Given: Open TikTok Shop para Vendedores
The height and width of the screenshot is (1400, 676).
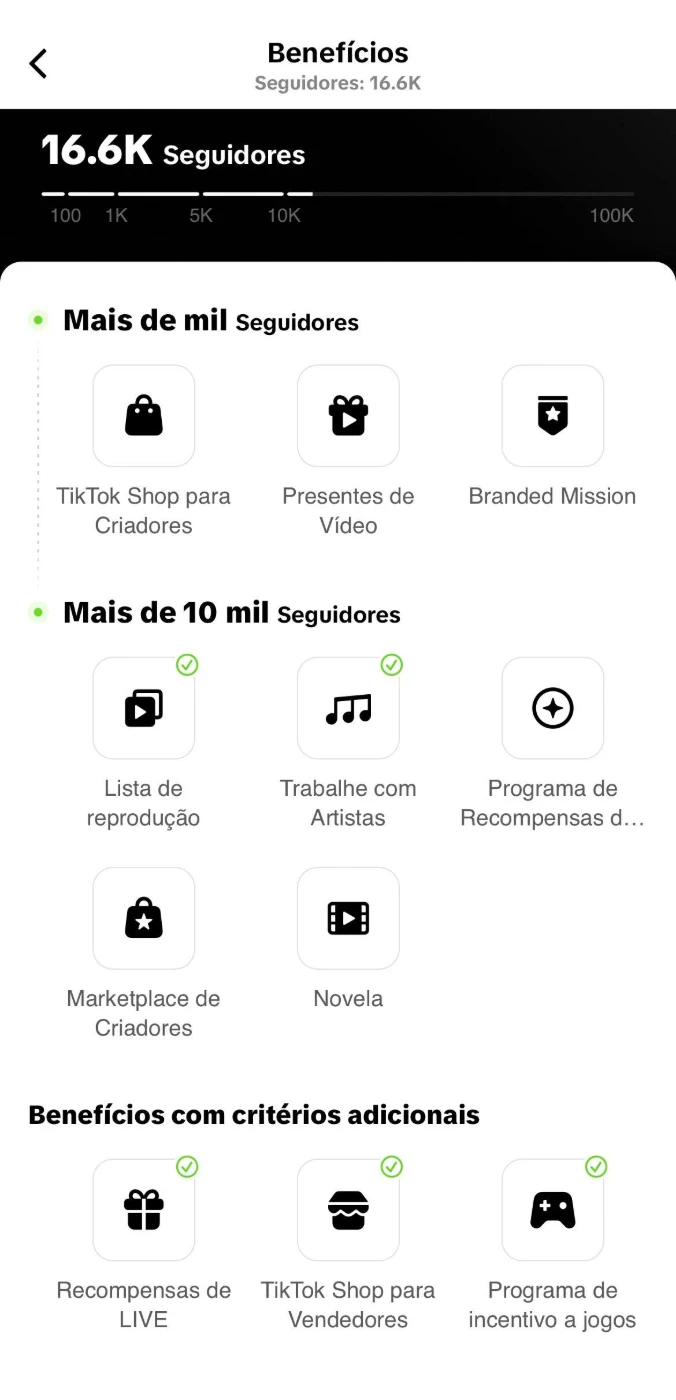Looking at the screenshot, I should click(x=348, y=1210).
